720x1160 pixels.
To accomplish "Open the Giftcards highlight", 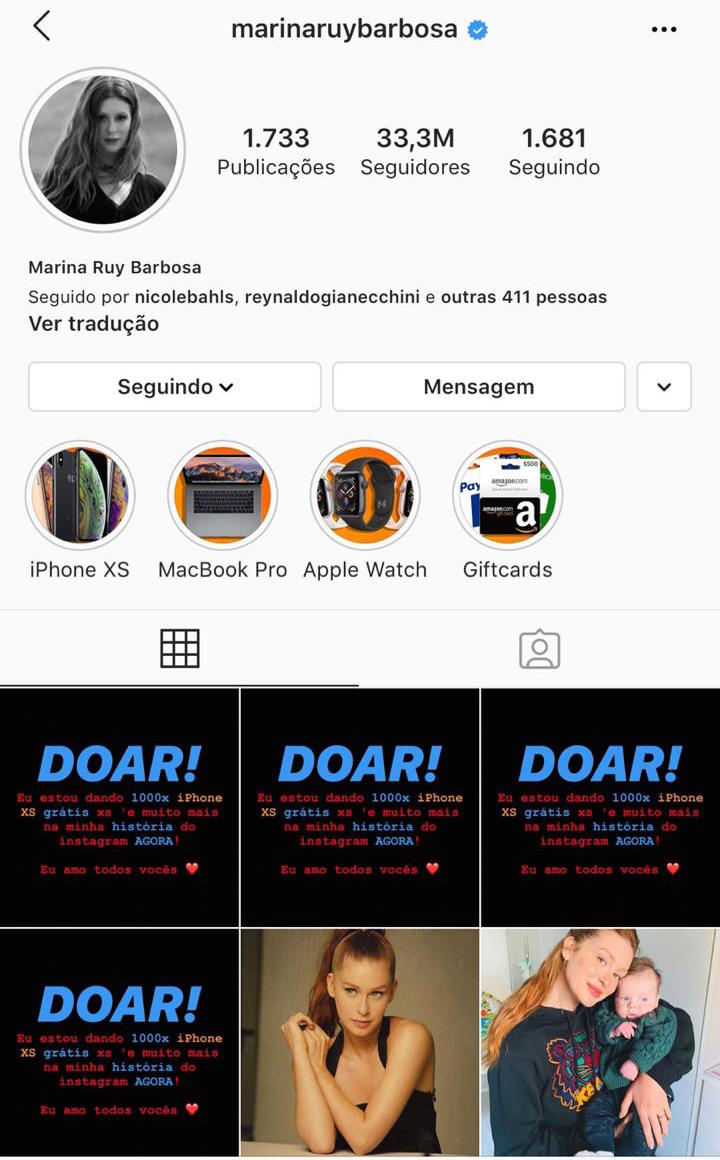I will 507,496.
